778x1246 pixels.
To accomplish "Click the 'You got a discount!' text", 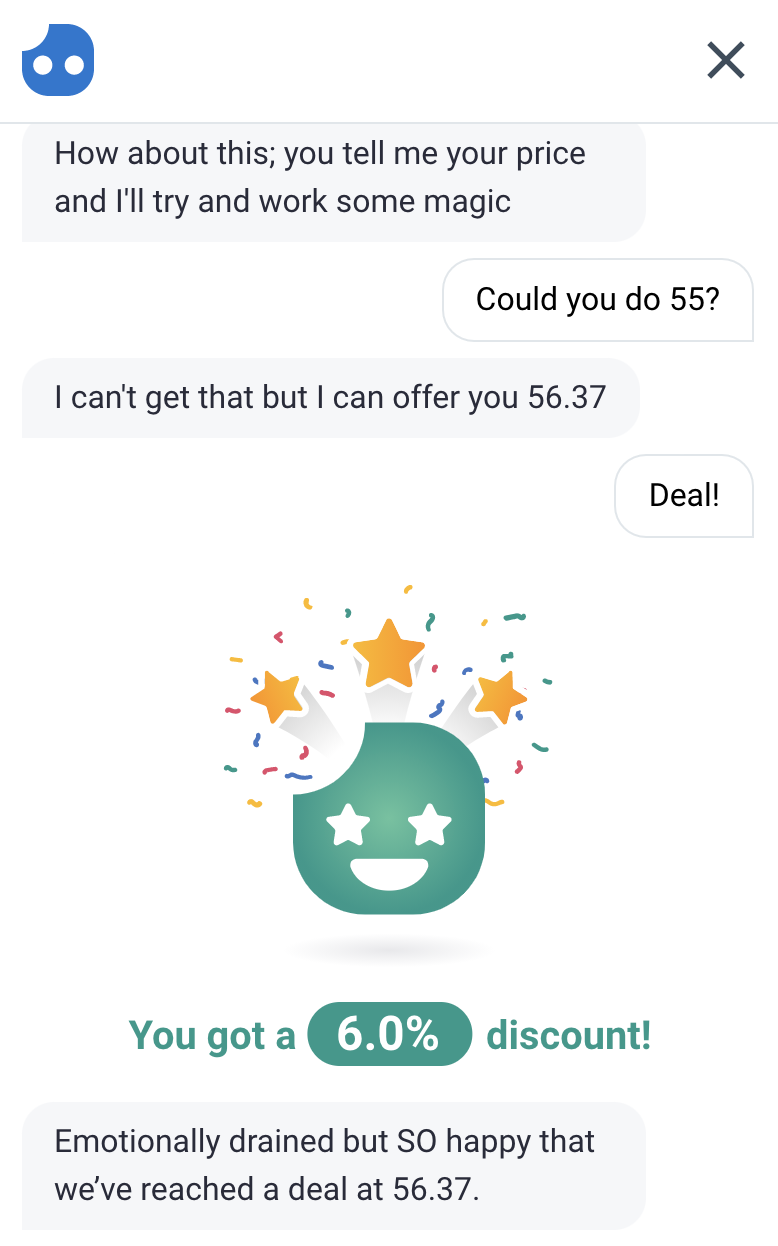I will (x=213, y=1035).
